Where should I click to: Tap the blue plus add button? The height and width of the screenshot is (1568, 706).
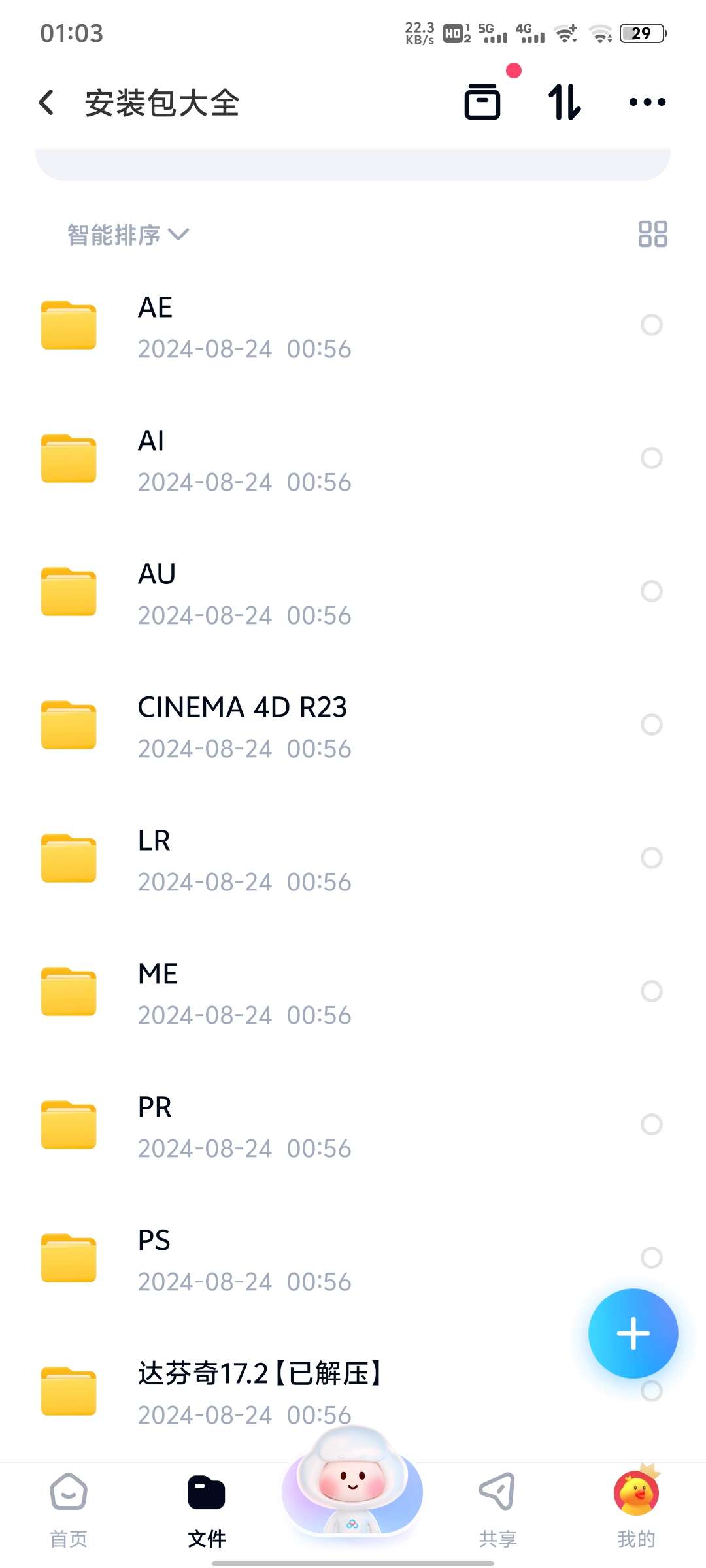633,1333
